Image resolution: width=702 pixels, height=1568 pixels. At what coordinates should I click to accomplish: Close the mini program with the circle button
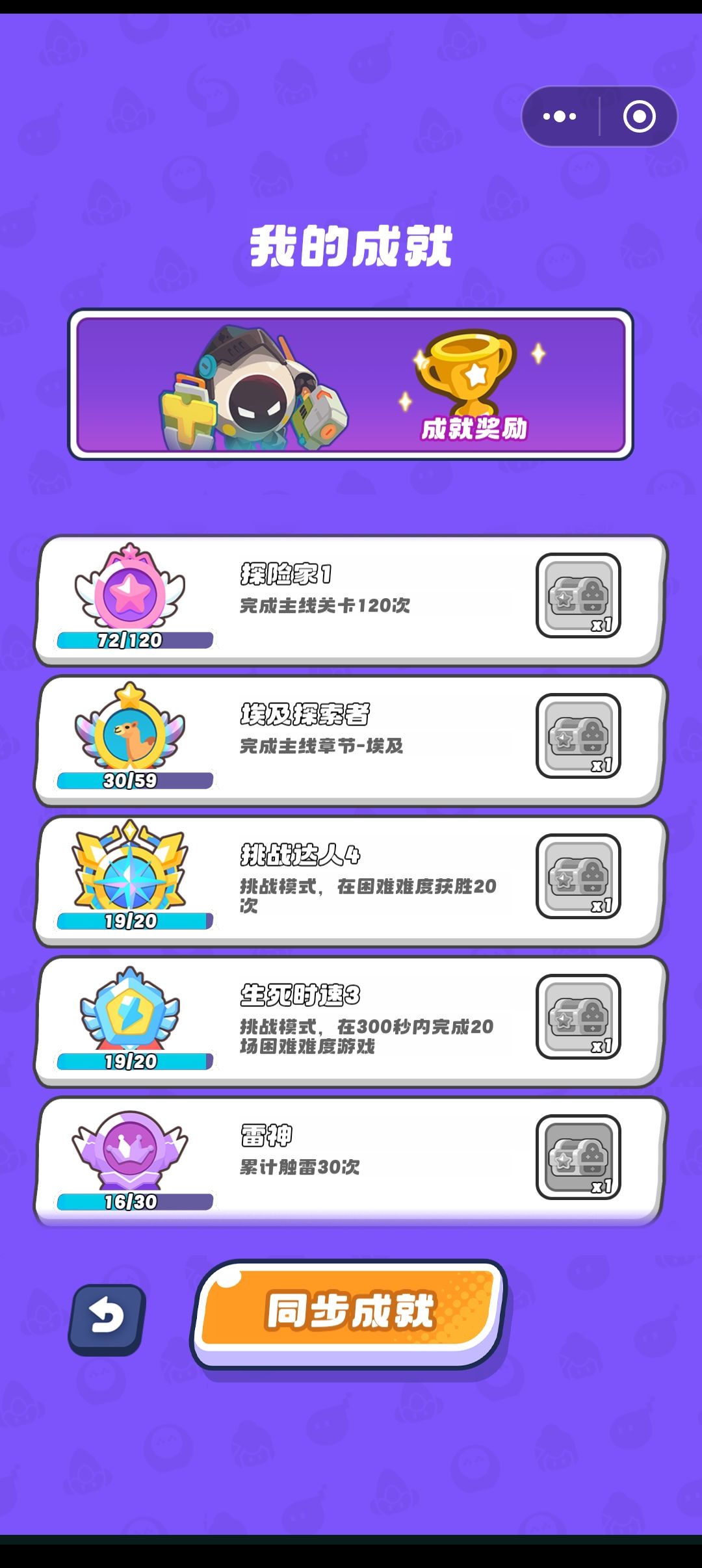(x=639, y=116)
